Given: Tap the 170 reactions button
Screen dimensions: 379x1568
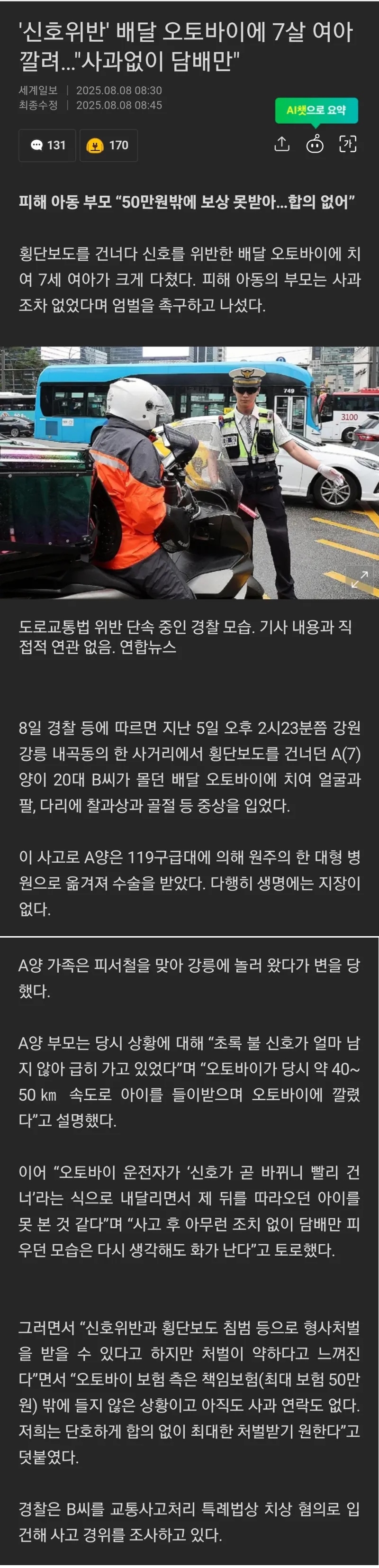Looking at the screenshot, I should coord(108,146).
